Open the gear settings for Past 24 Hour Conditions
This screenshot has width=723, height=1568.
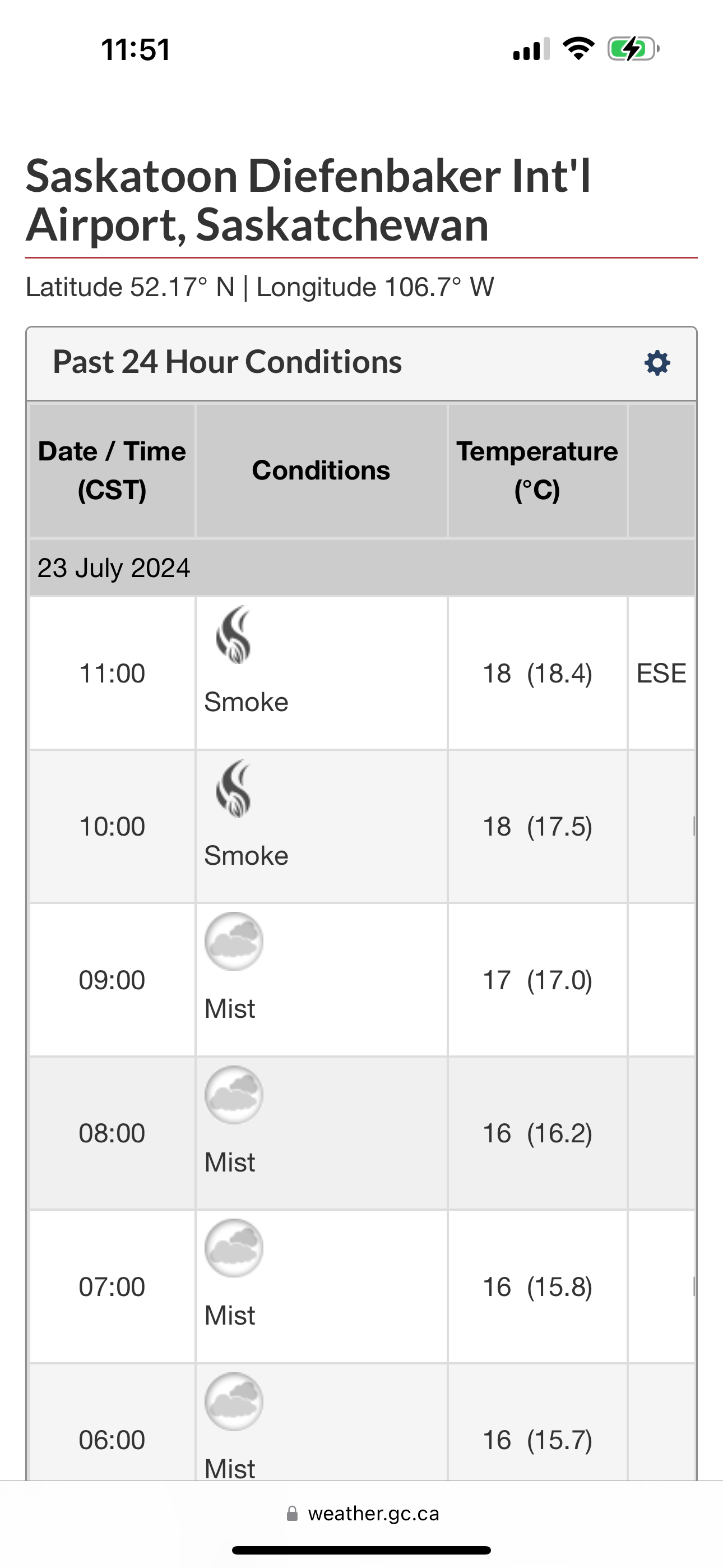pyautogui.click(x=657, y=363)
